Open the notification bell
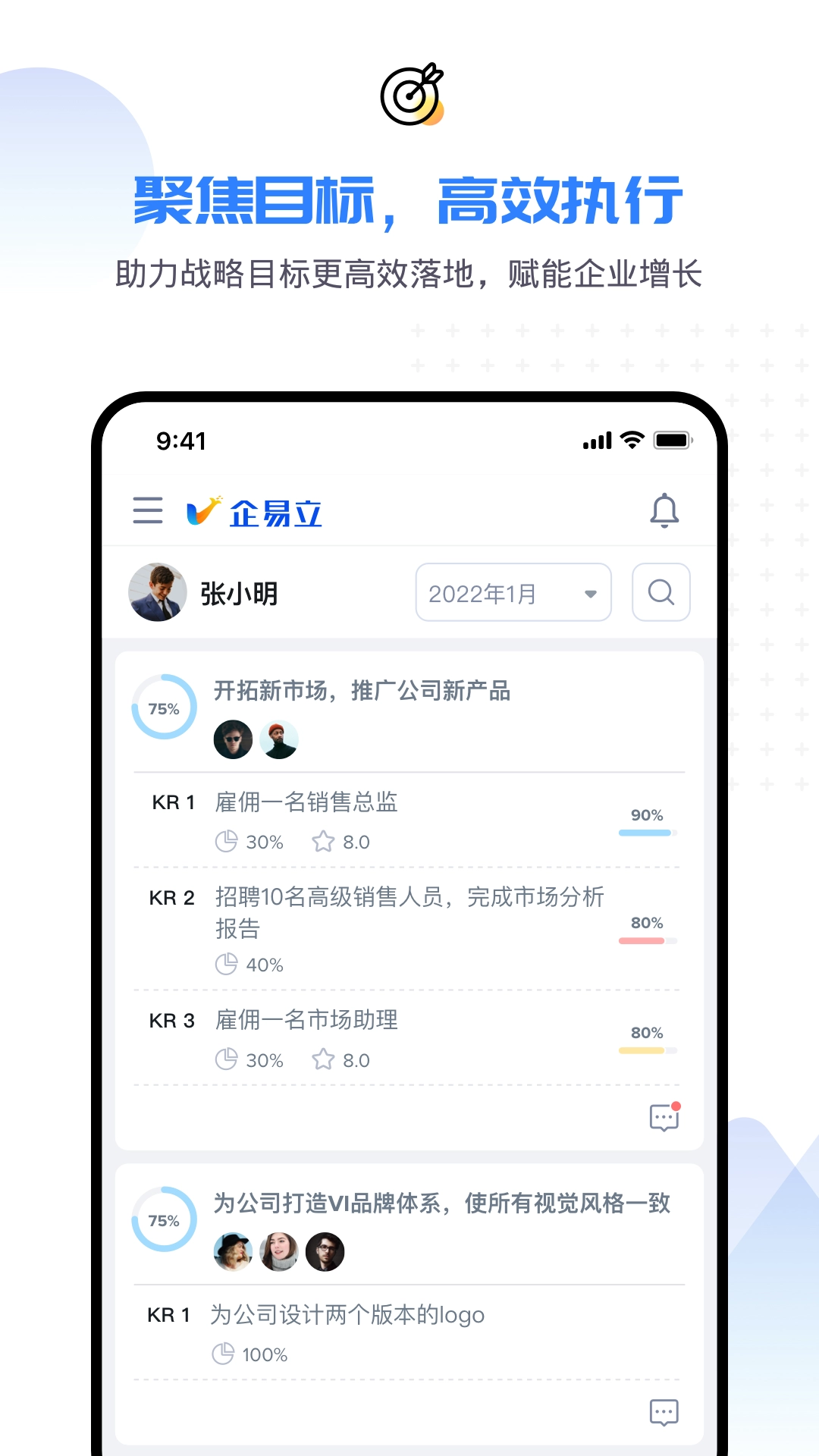 [665, 510]
